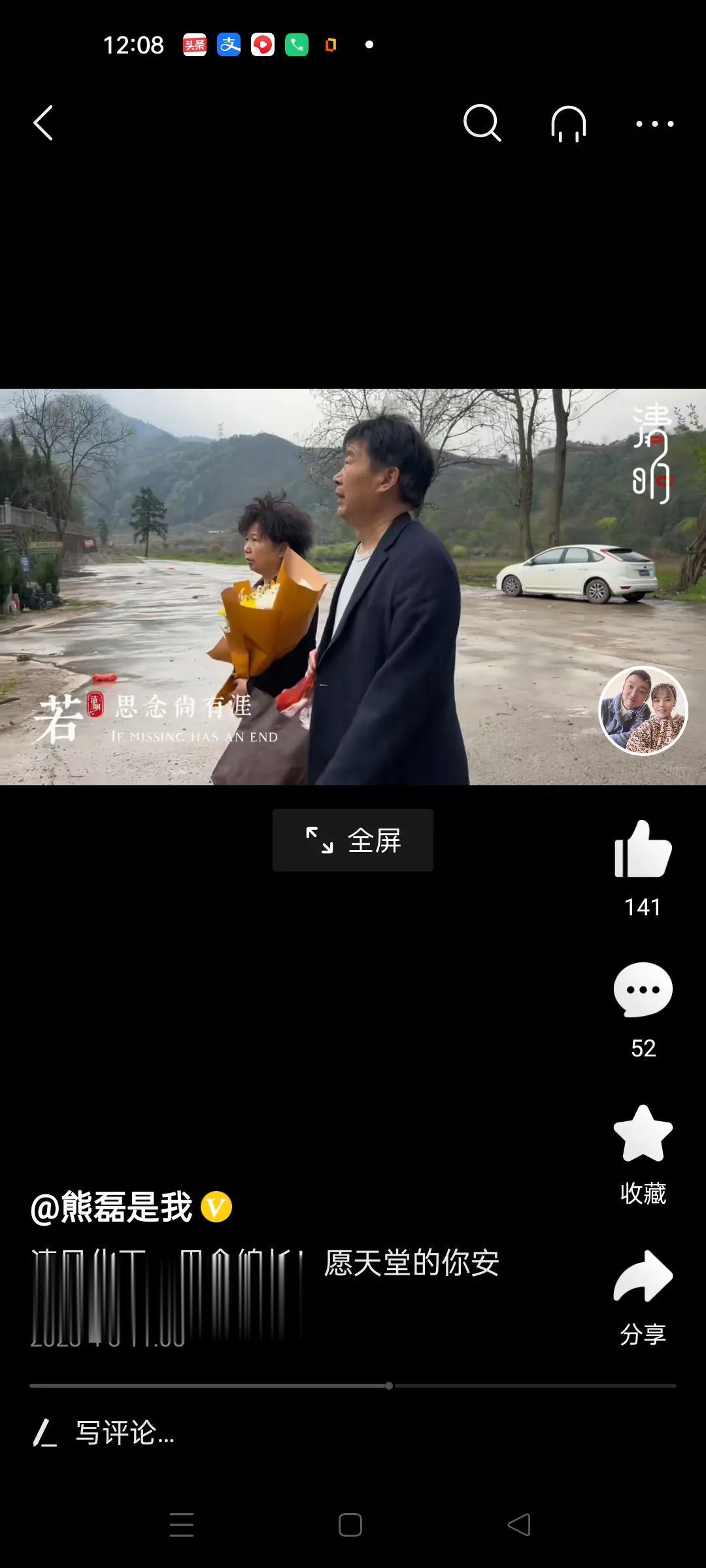Tap the 写评论 comment field
The image size is (706, 1568).
tap(124, 1433)
